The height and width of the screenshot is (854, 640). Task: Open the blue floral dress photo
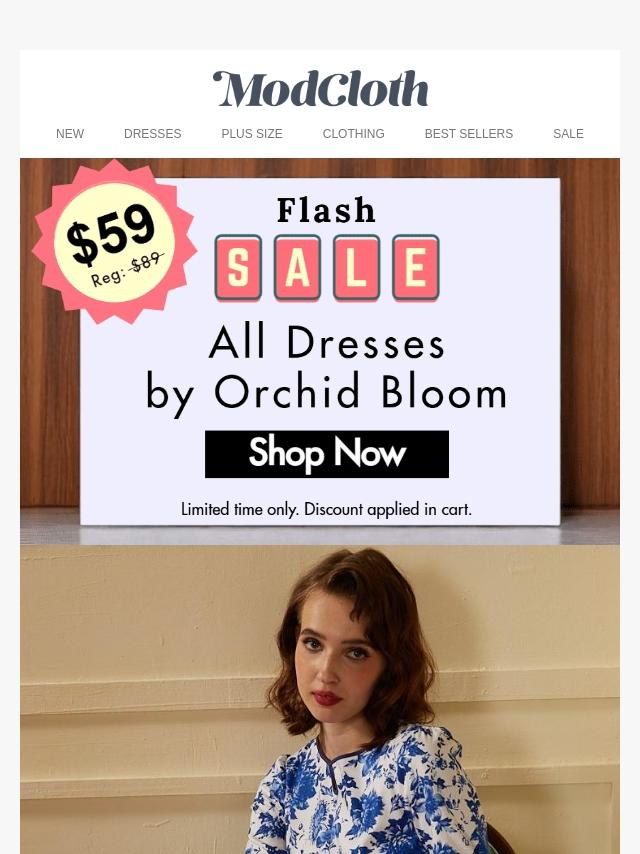click(320, 700)
